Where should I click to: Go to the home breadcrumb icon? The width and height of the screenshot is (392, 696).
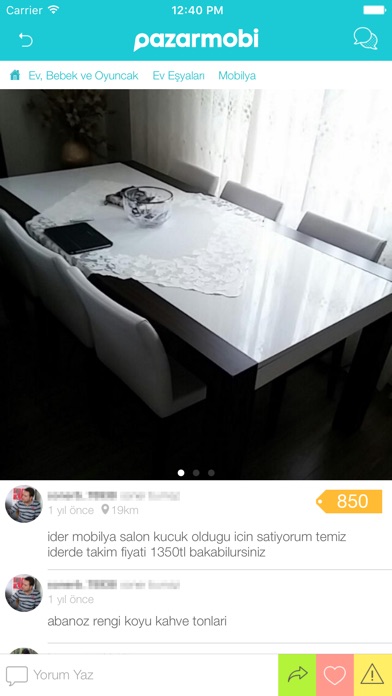pos(15,75)
